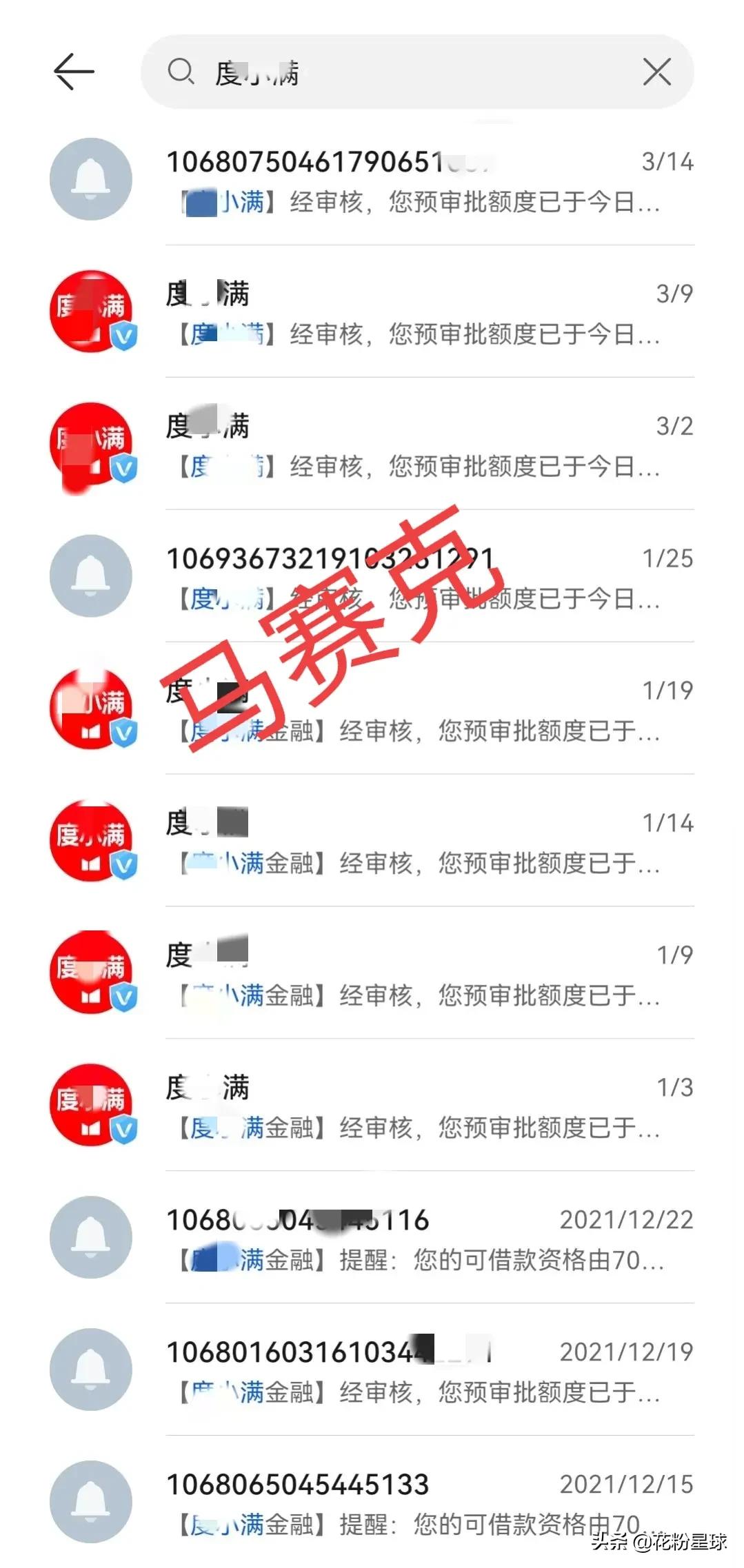Tap the magnifier icon in search bar
The image size is (744, 1568).
181,72
